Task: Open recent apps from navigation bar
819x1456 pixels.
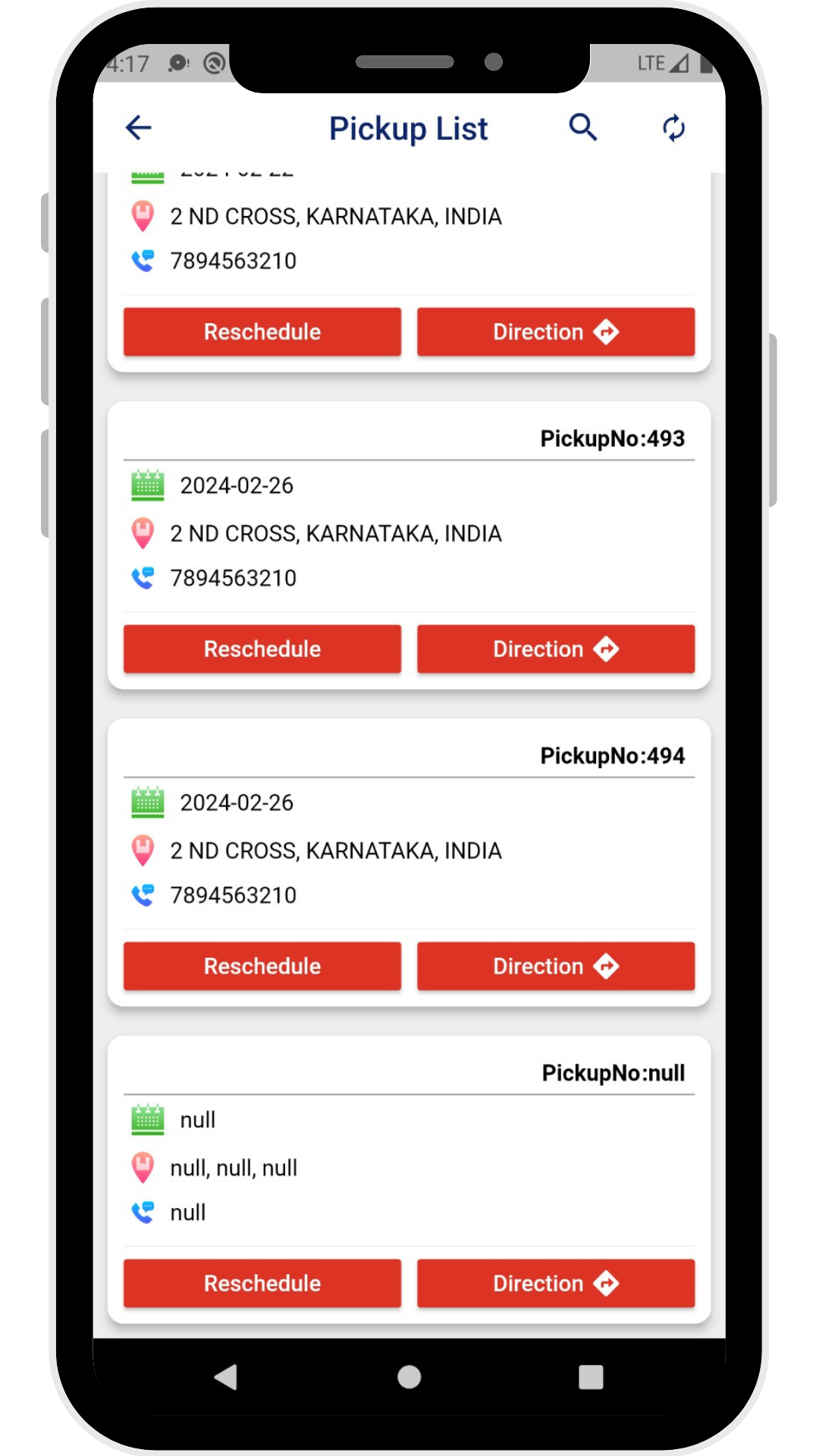Action: click(x=591, y=1377)
